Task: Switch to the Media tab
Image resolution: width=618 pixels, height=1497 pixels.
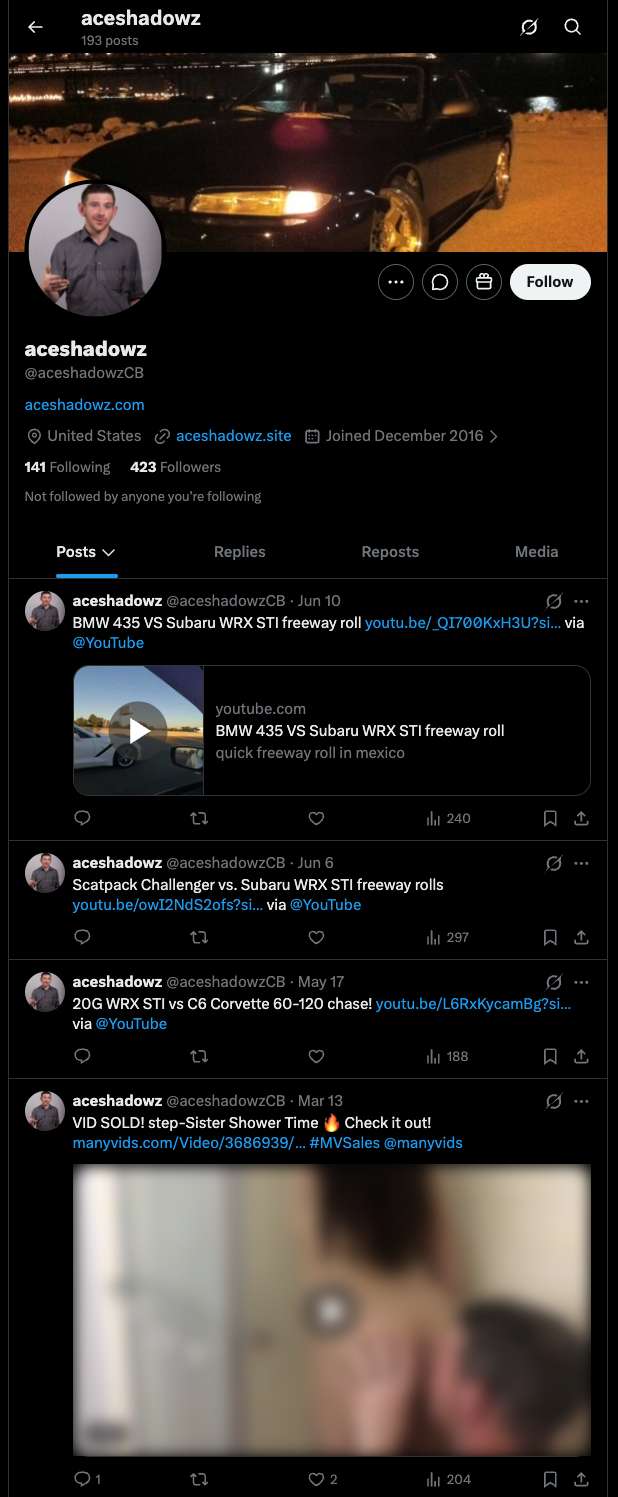Action: [x=537, y=552]
